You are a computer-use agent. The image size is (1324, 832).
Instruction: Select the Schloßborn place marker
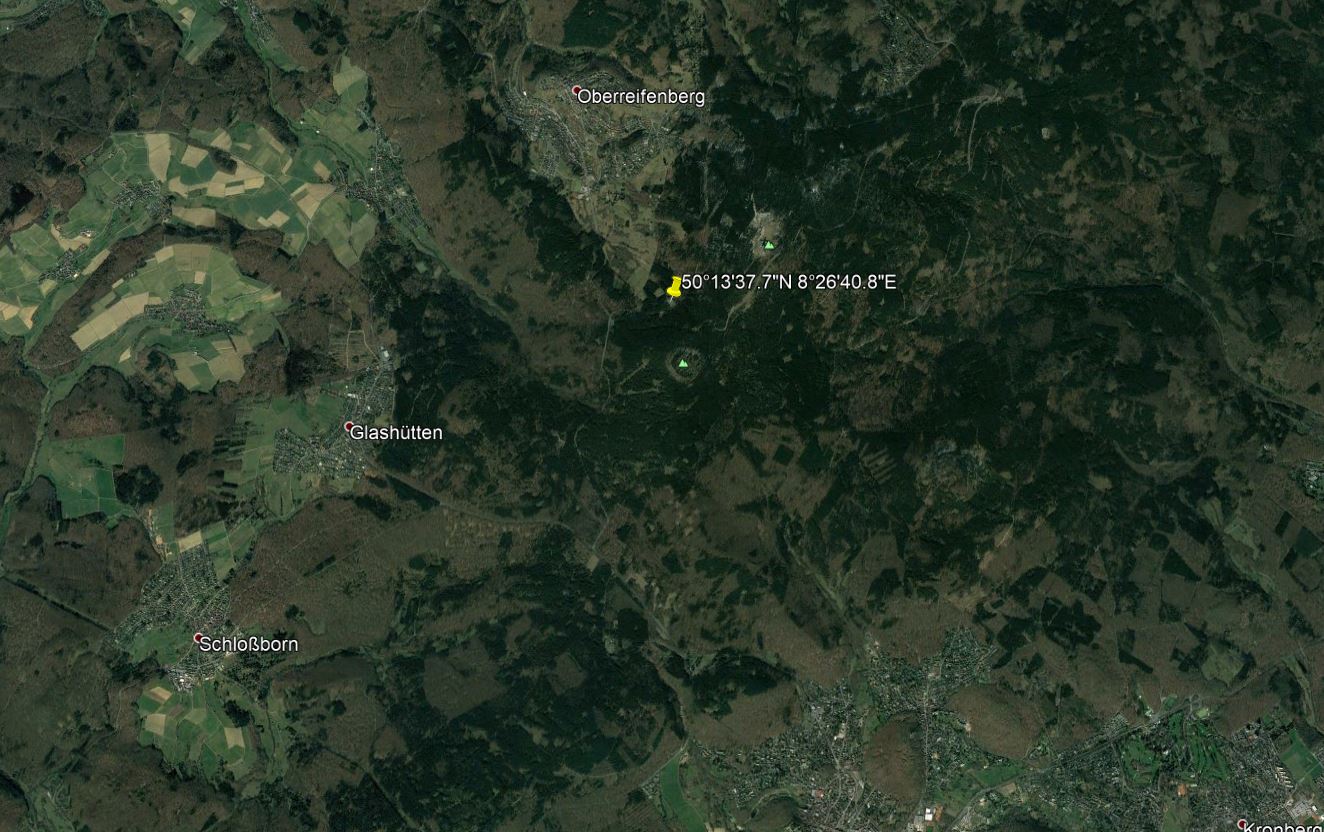[198, 638]
